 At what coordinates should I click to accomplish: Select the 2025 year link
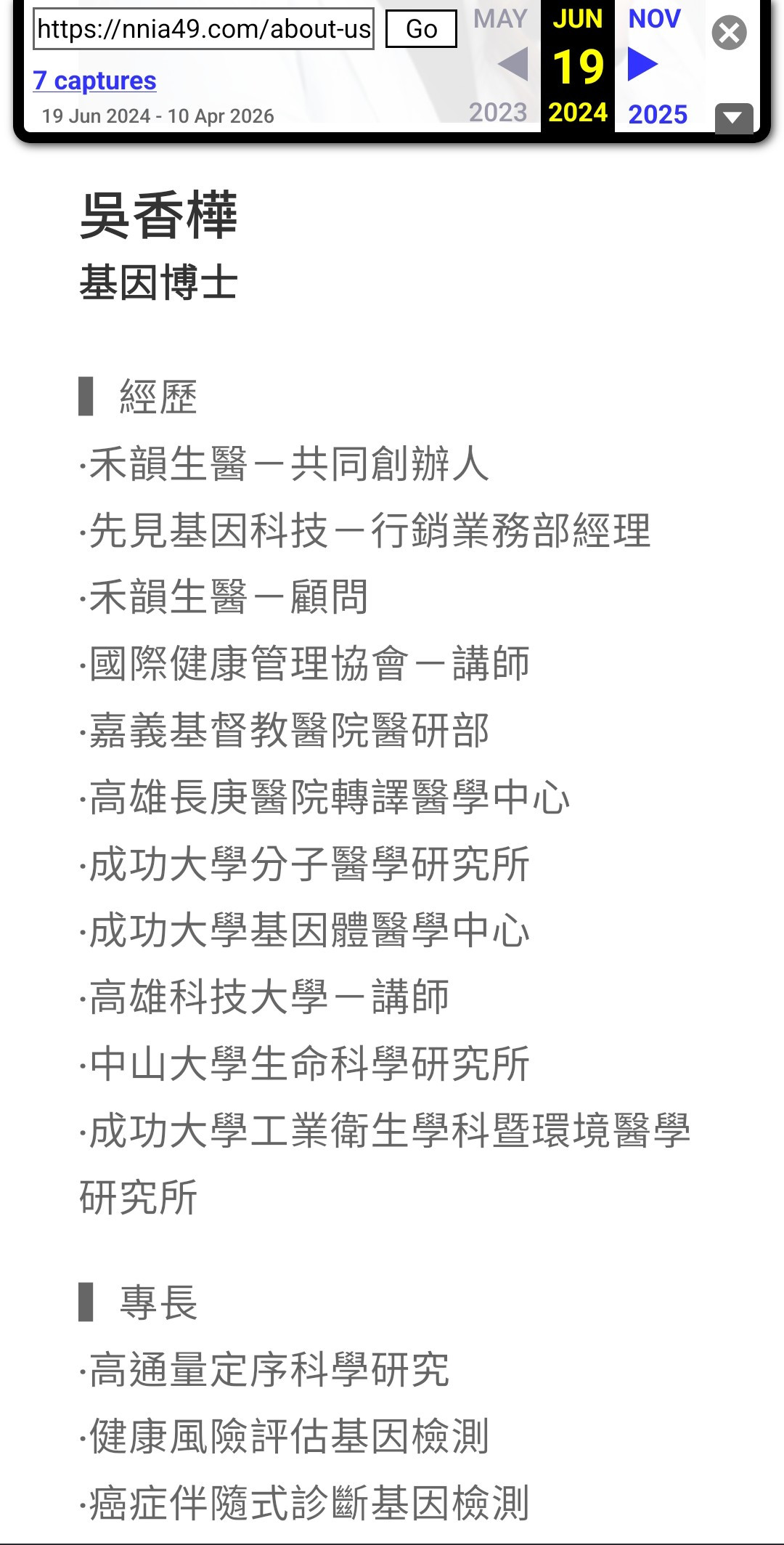point(658,114)
